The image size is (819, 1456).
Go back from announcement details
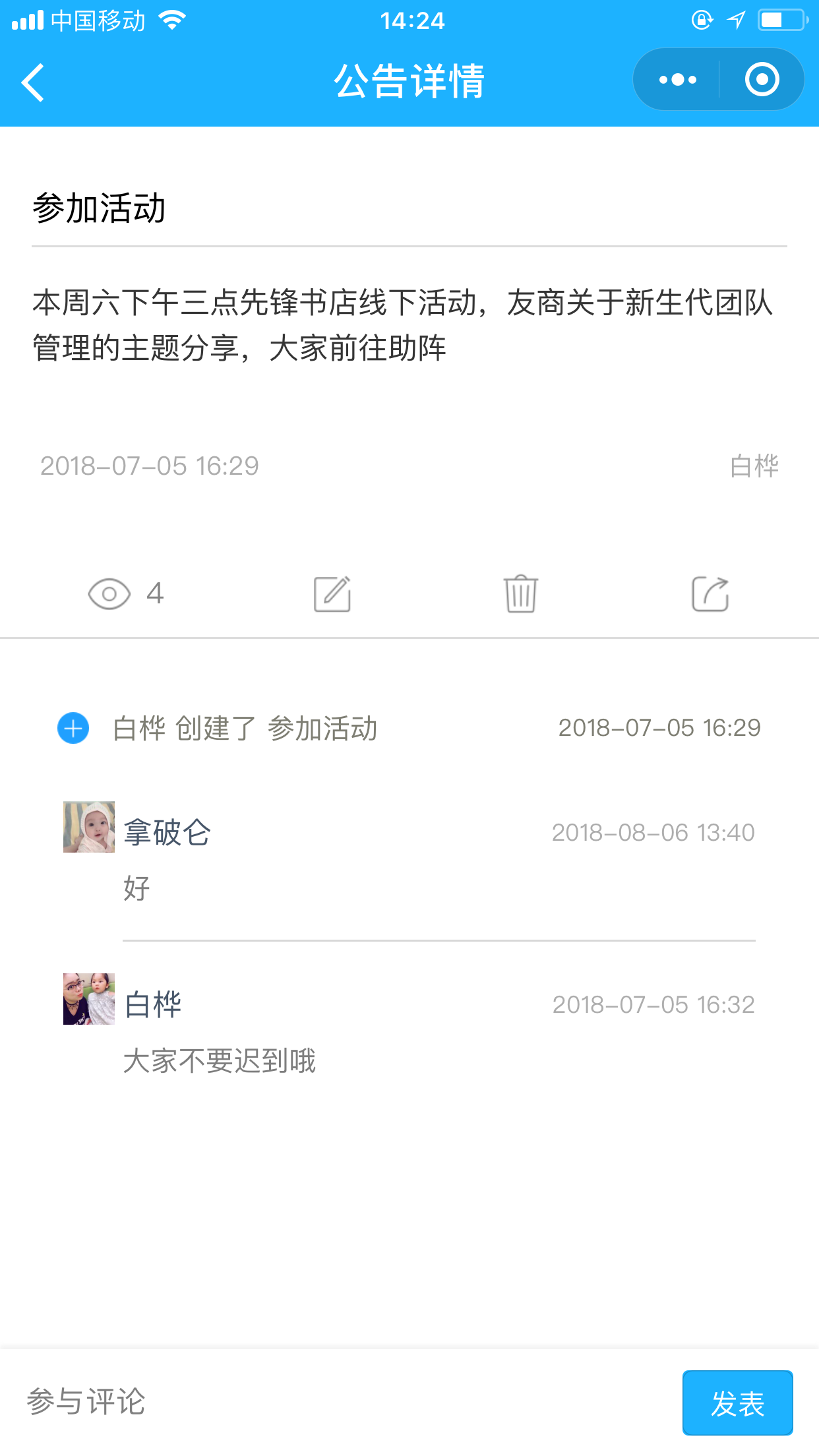pyautogui.click(x=33, y=82)
